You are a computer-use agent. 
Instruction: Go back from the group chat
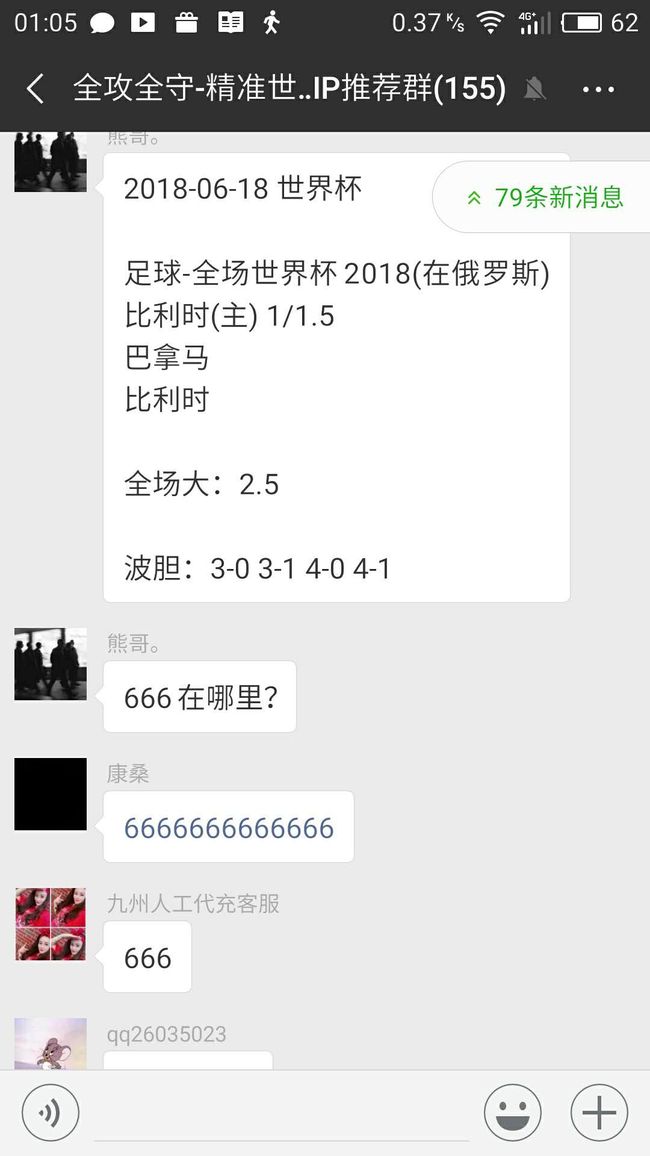(x=35, y=89)
